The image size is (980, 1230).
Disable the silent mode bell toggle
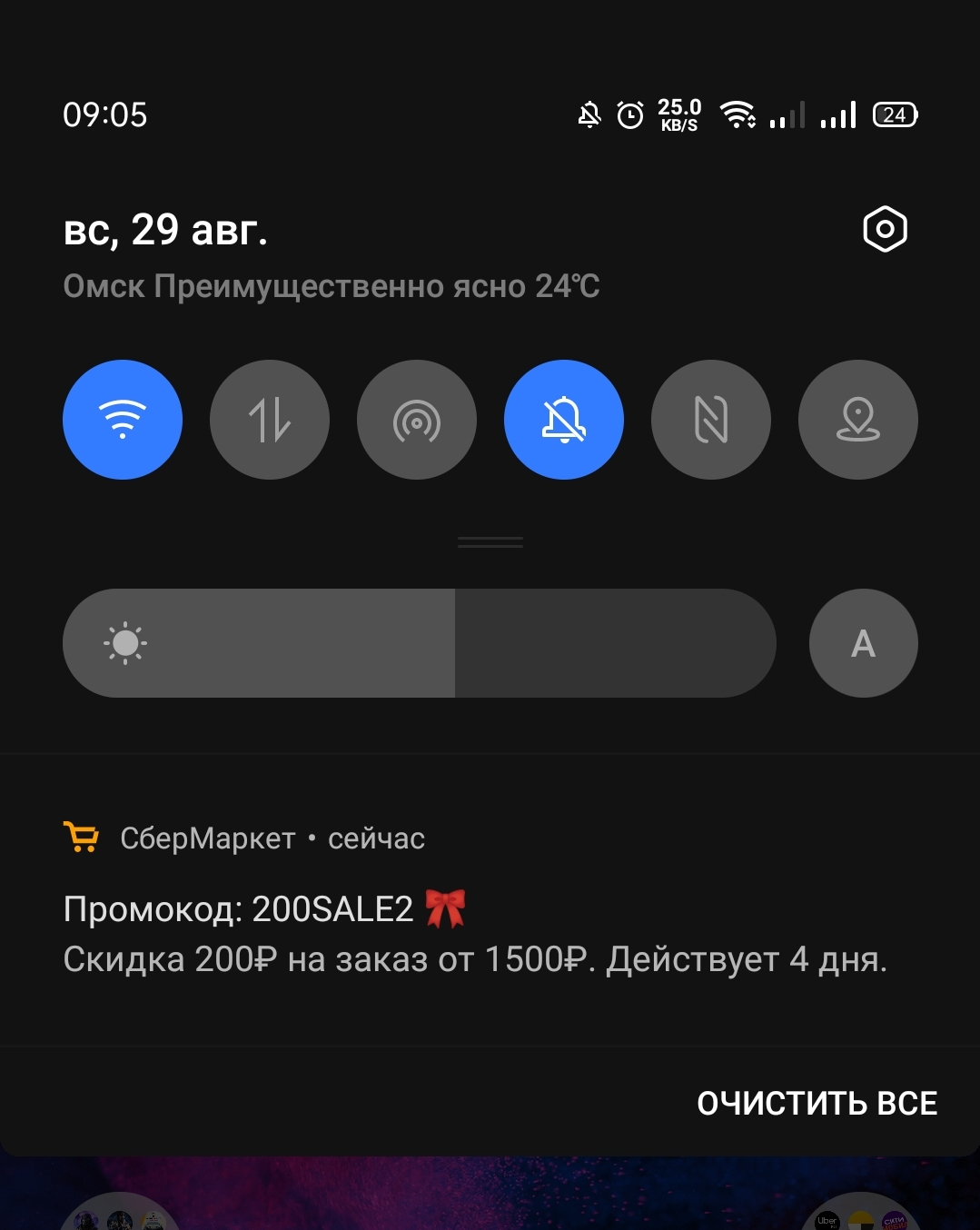(x=564, y=420)
